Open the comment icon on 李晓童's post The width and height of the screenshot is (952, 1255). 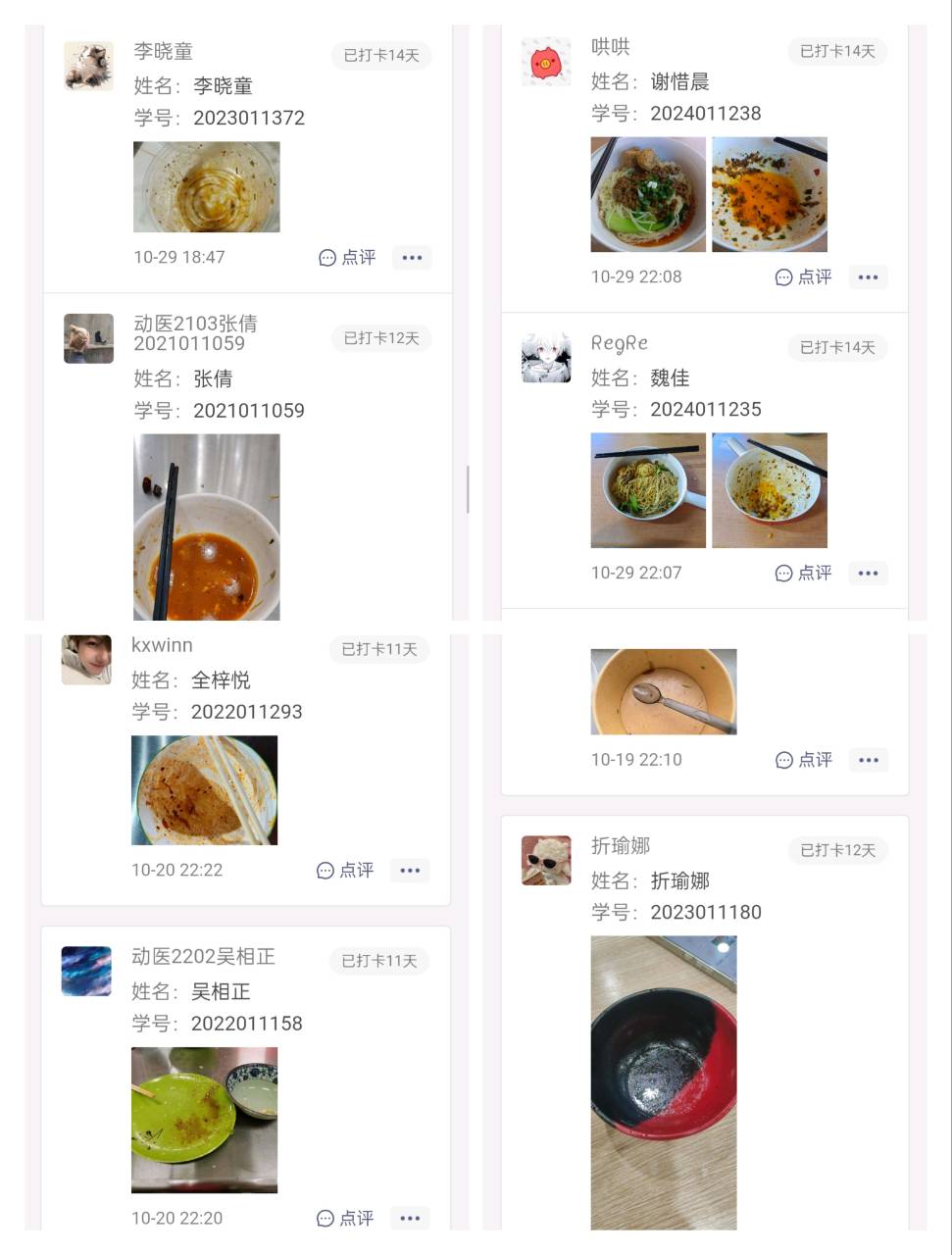click(326, 258)
